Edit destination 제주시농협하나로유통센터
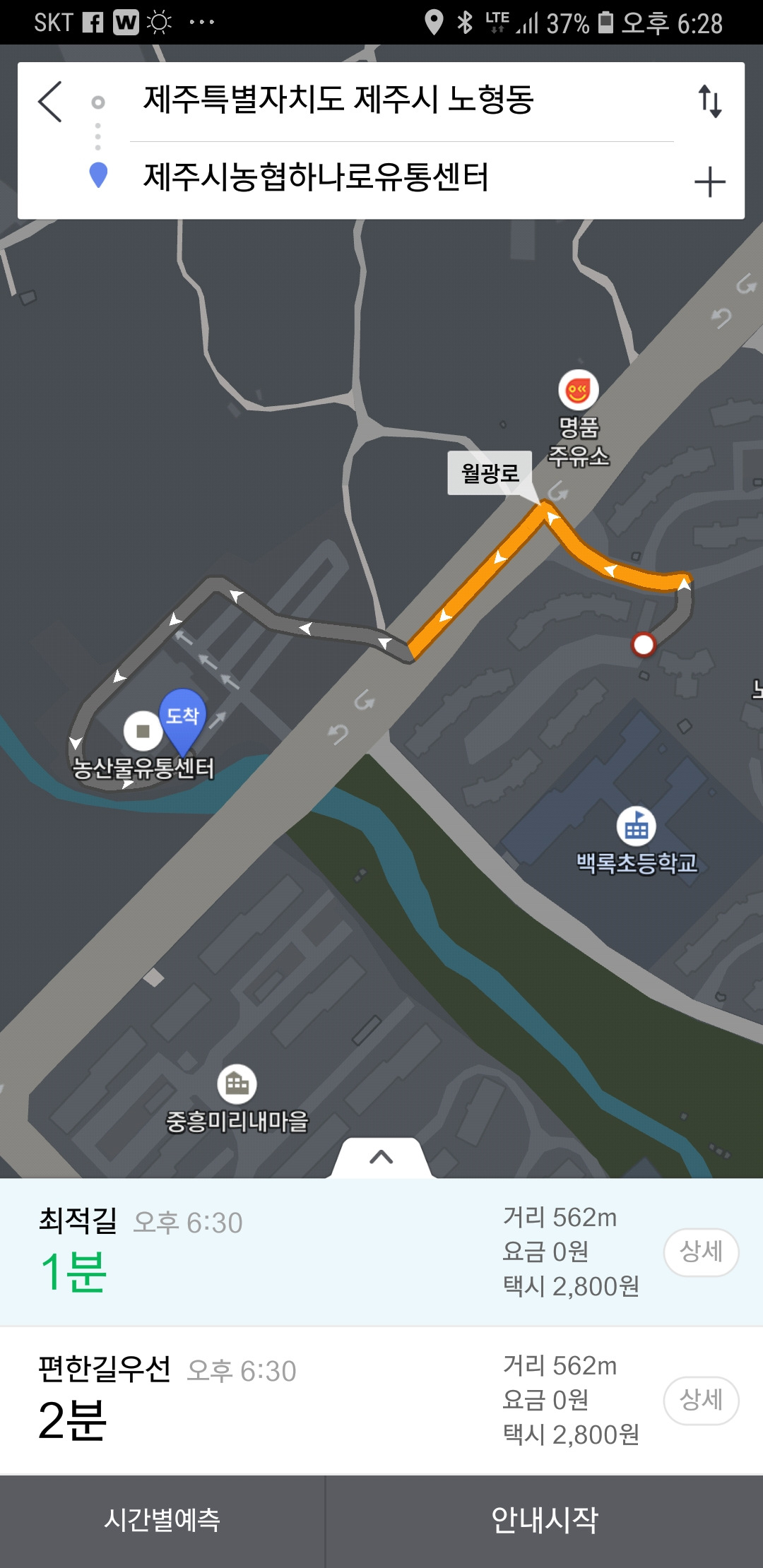Viewport: 763px width, 1568px height. 316,177
